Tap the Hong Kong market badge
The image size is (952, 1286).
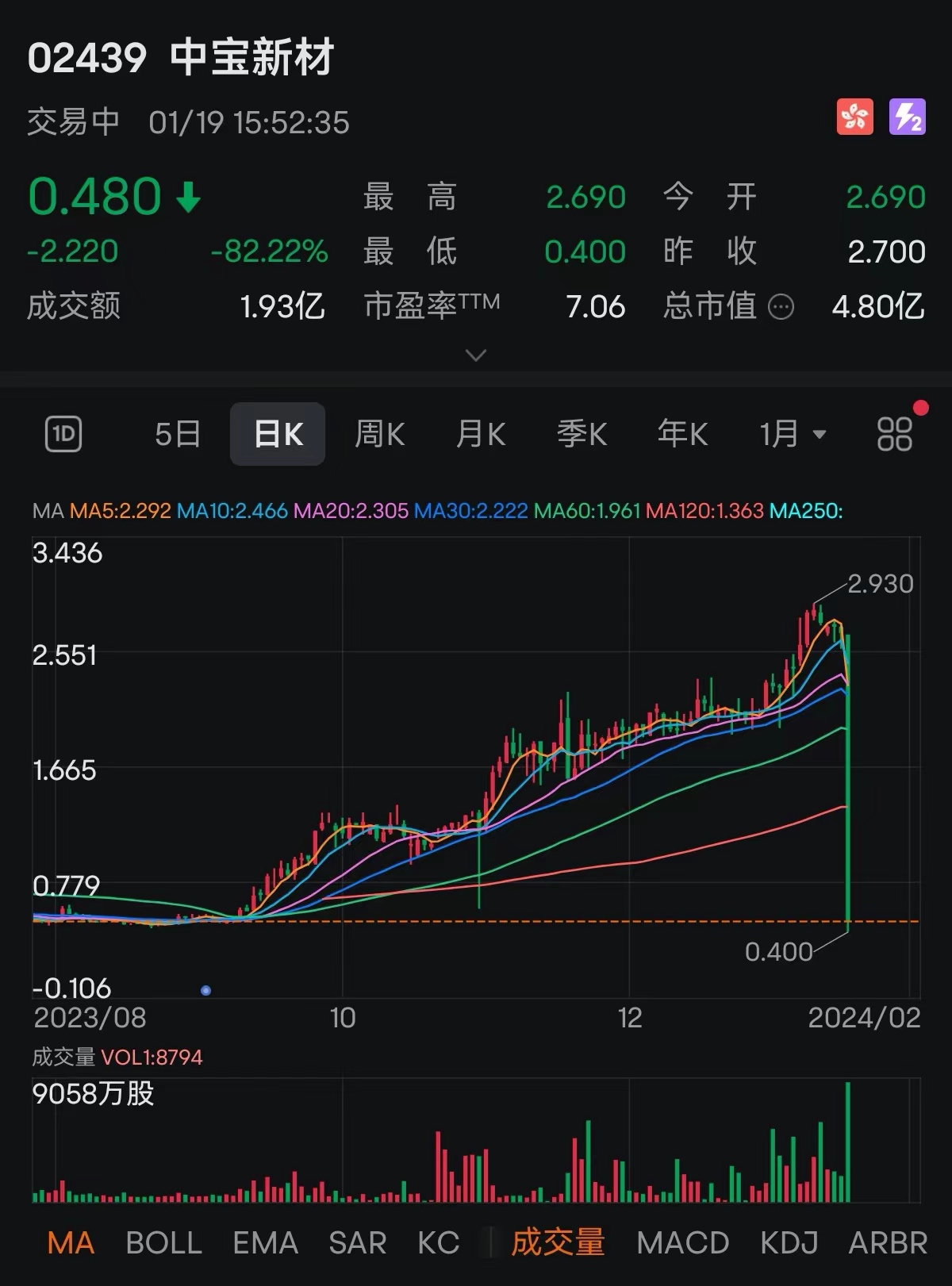point(855,117)
